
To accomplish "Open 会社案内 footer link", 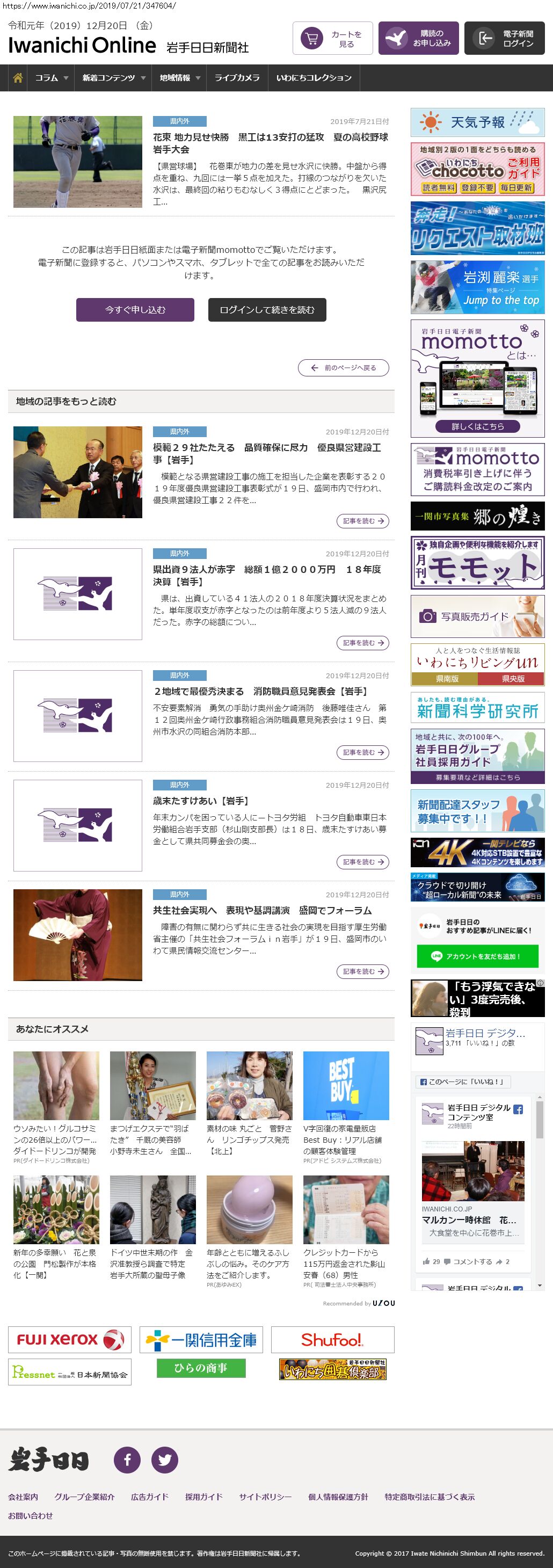I will coord(23,1497).
